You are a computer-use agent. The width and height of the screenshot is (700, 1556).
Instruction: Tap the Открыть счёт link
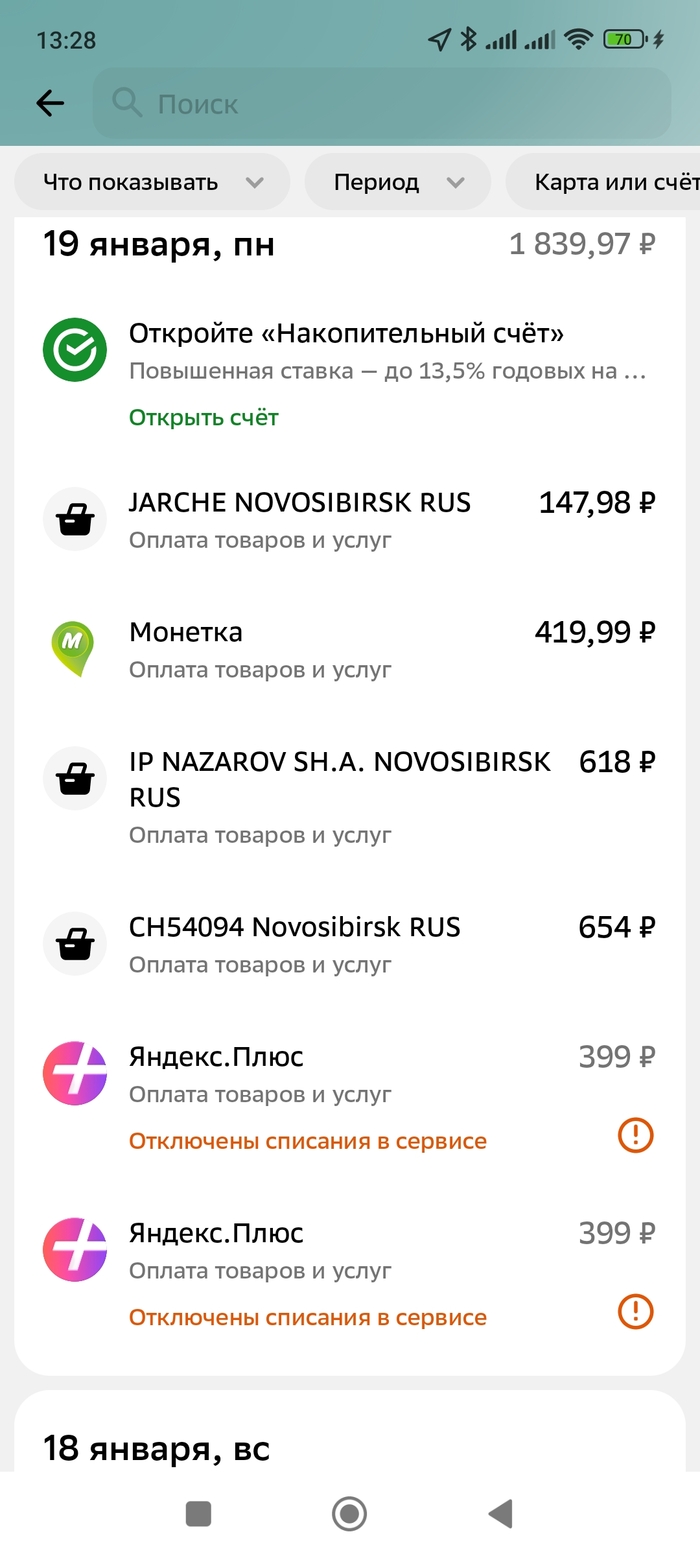coord(204,417)
